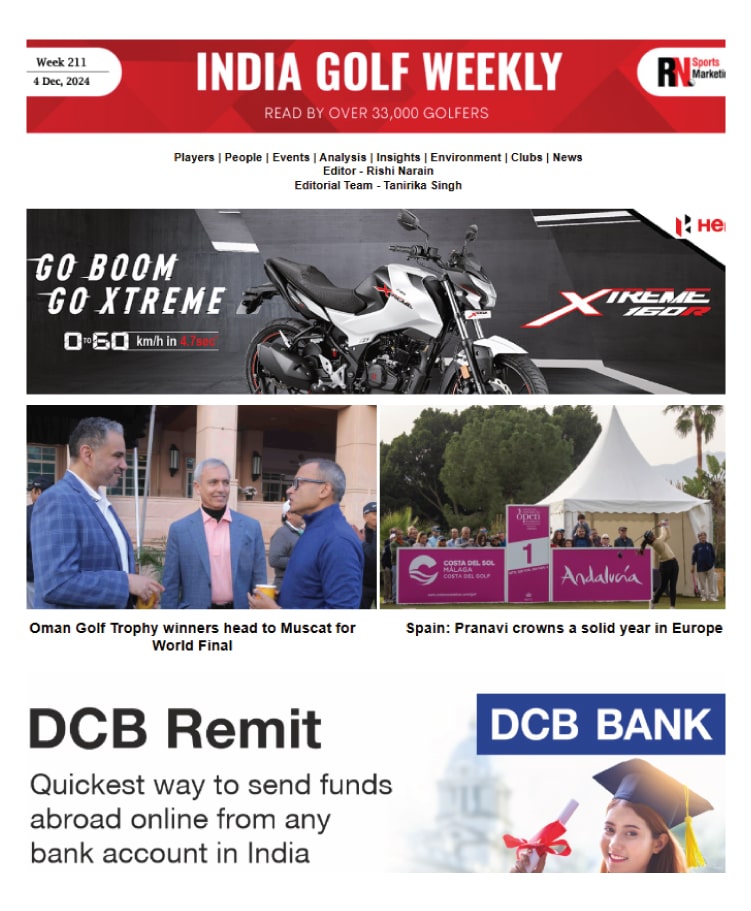
Task: Tap the Hero Xtreme 160R ad banner
Action: click(x=375, y=301)
